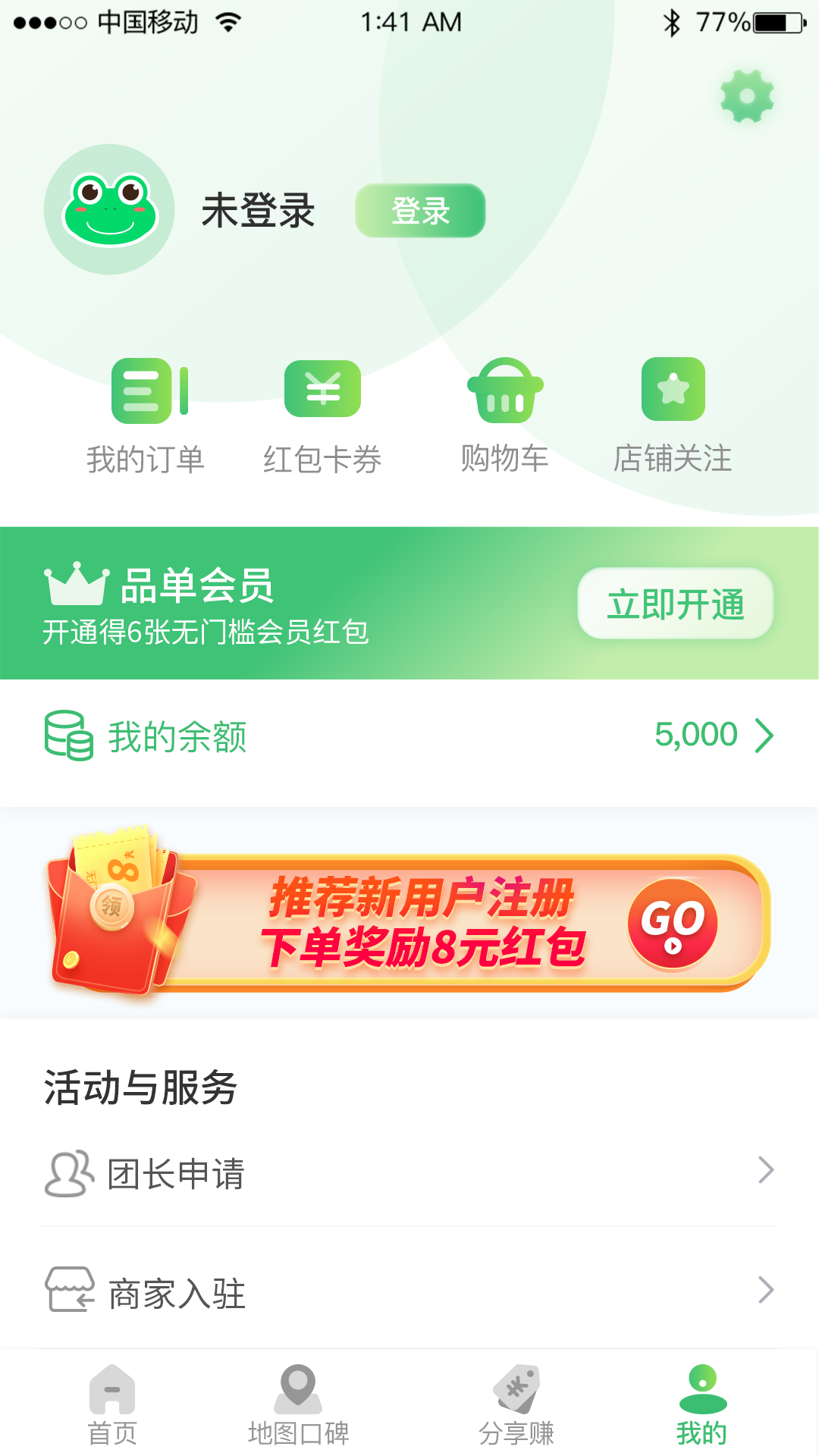Image resolution: width=819 pixels, height=1456 pixels.
Task: Open 我的订单 orders
Action: coord(146,417)
